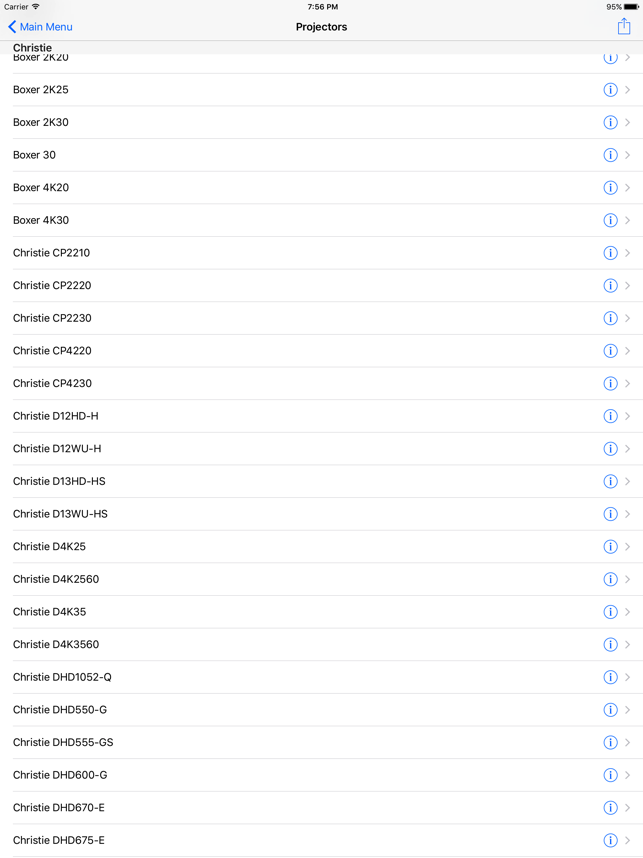The width and height of the screenshot is (643, 858).
Task: Open Christie D12HD-H projector
Action: click(x=300, y=416)
